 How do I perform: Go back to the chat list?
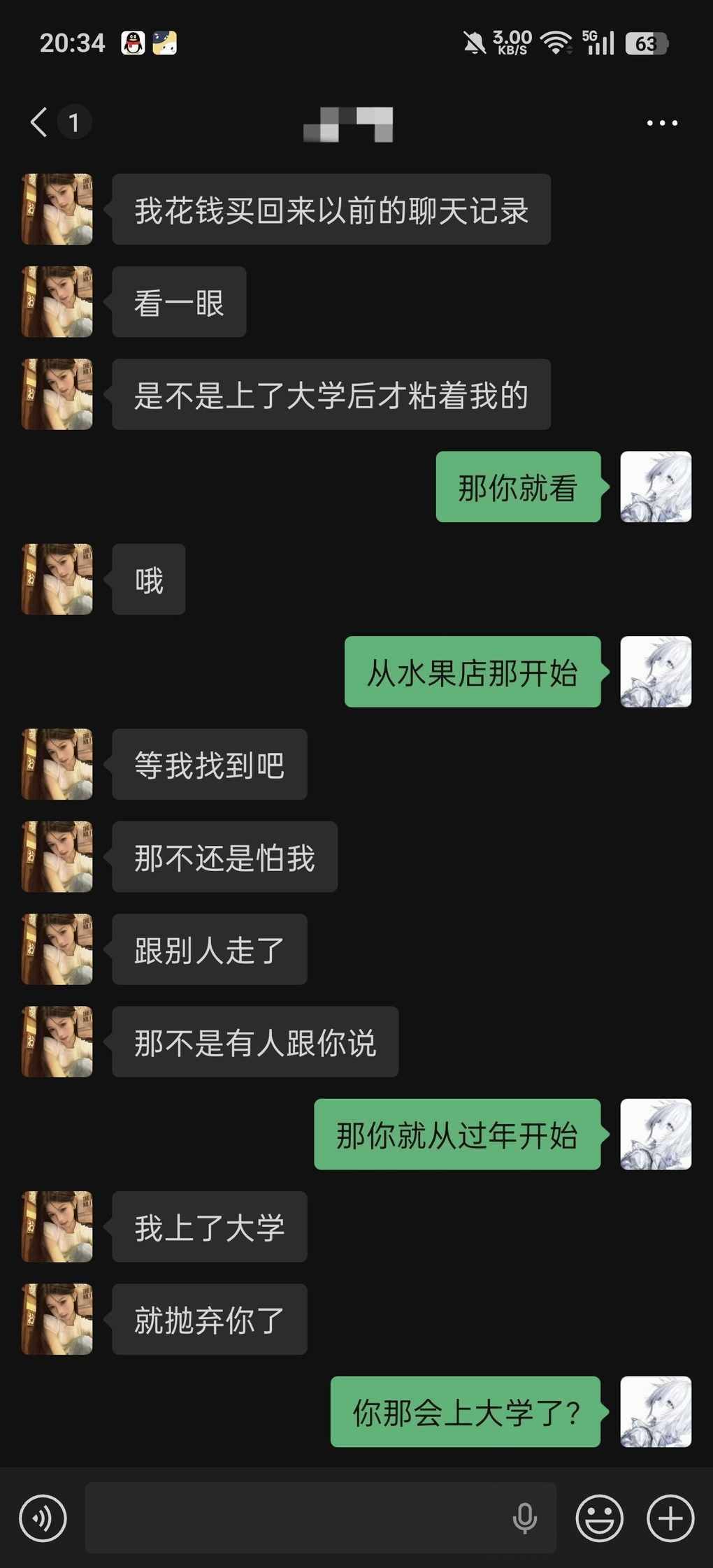pos(40,122)
